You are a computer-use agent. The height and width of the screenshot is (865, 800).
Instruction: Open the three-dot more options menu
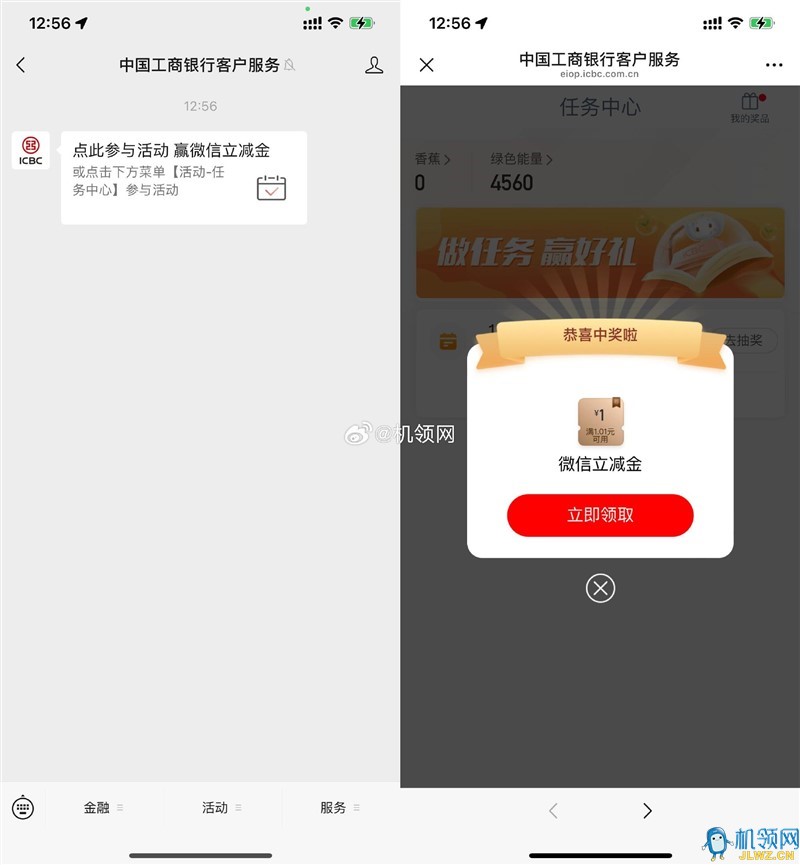[x=774, y=65]
